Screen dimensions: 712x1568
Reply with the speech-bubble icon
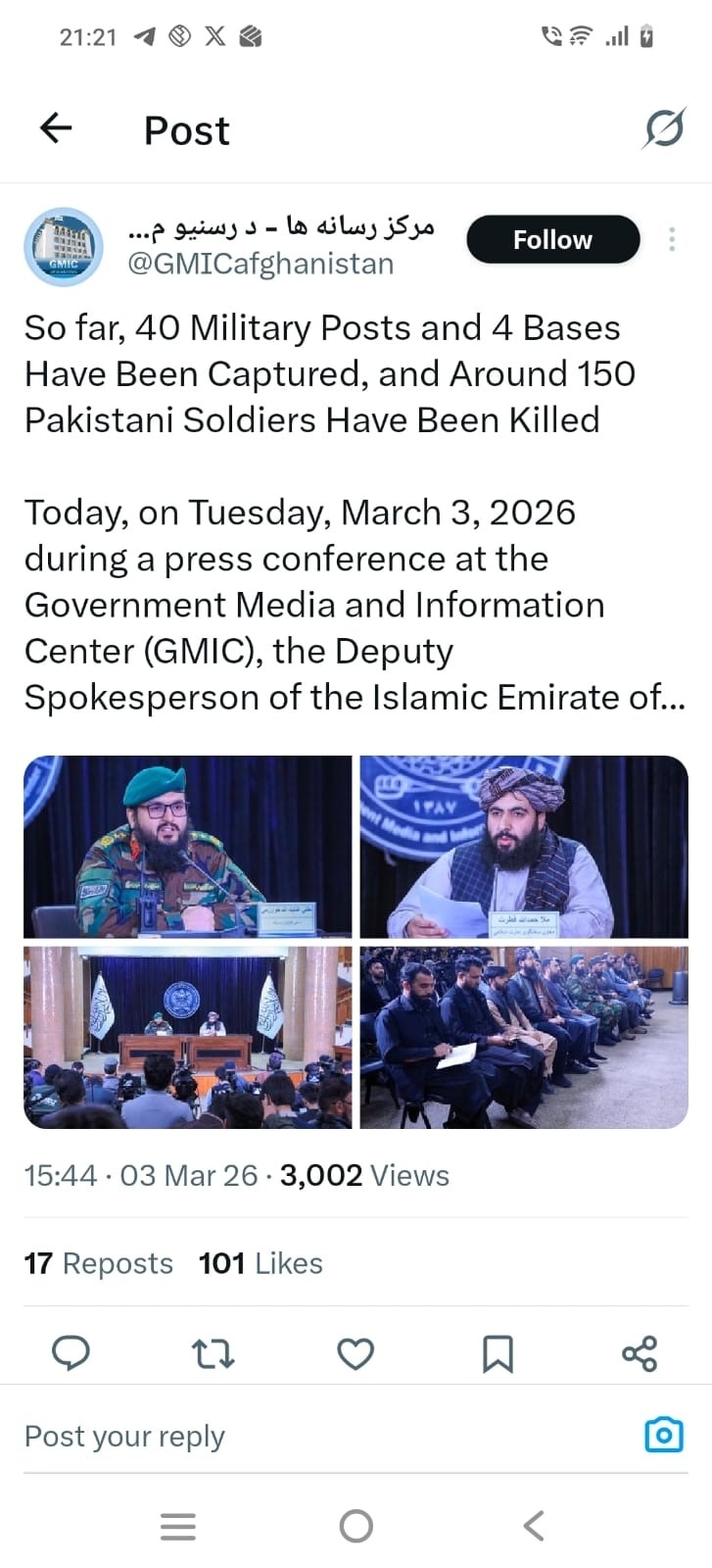click(71, 1353)
